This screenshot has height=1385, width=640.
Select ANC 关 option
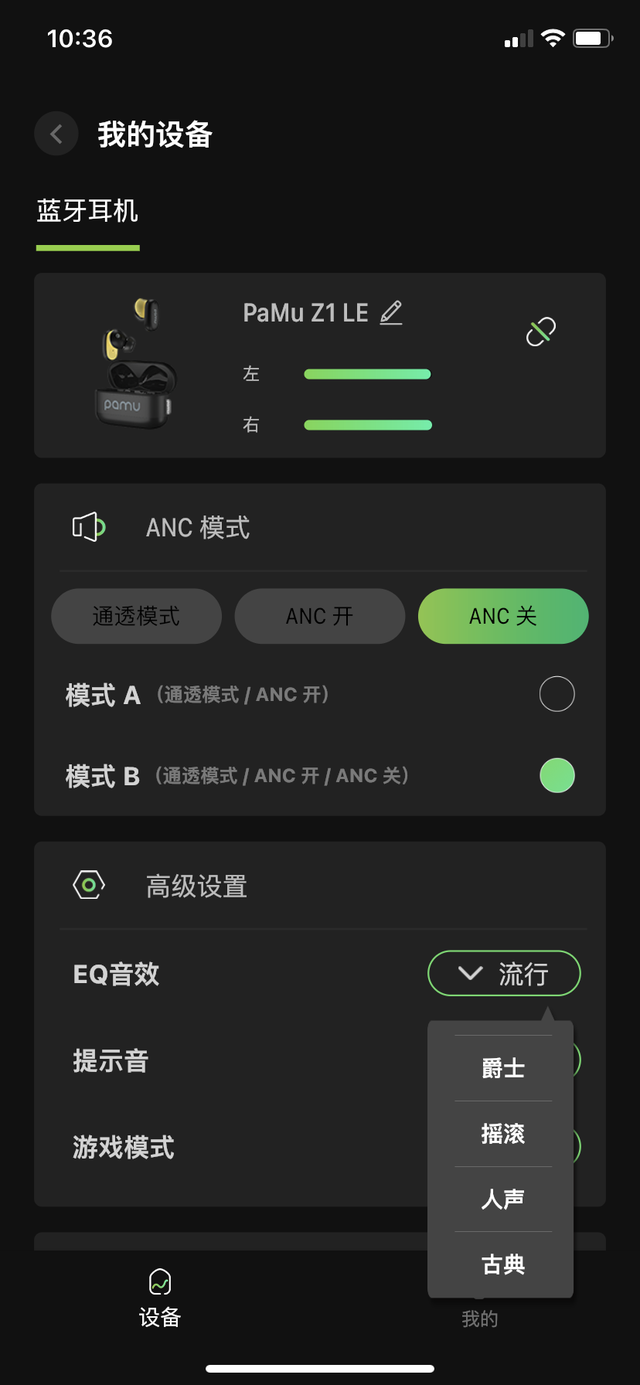(x=503, y=616)
